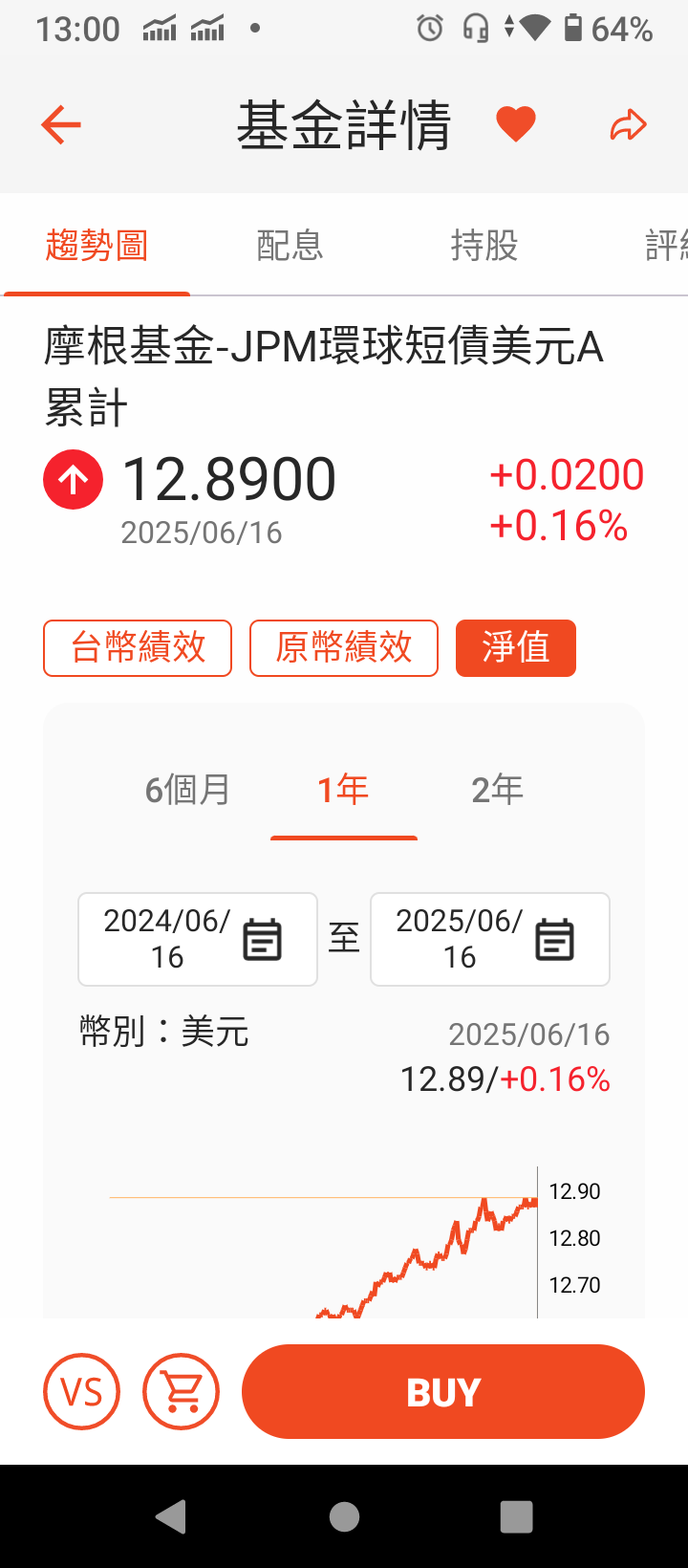Go to the system home screen
The image size is (688, 1568).
pyautogui.click(x=344, y=1516)
